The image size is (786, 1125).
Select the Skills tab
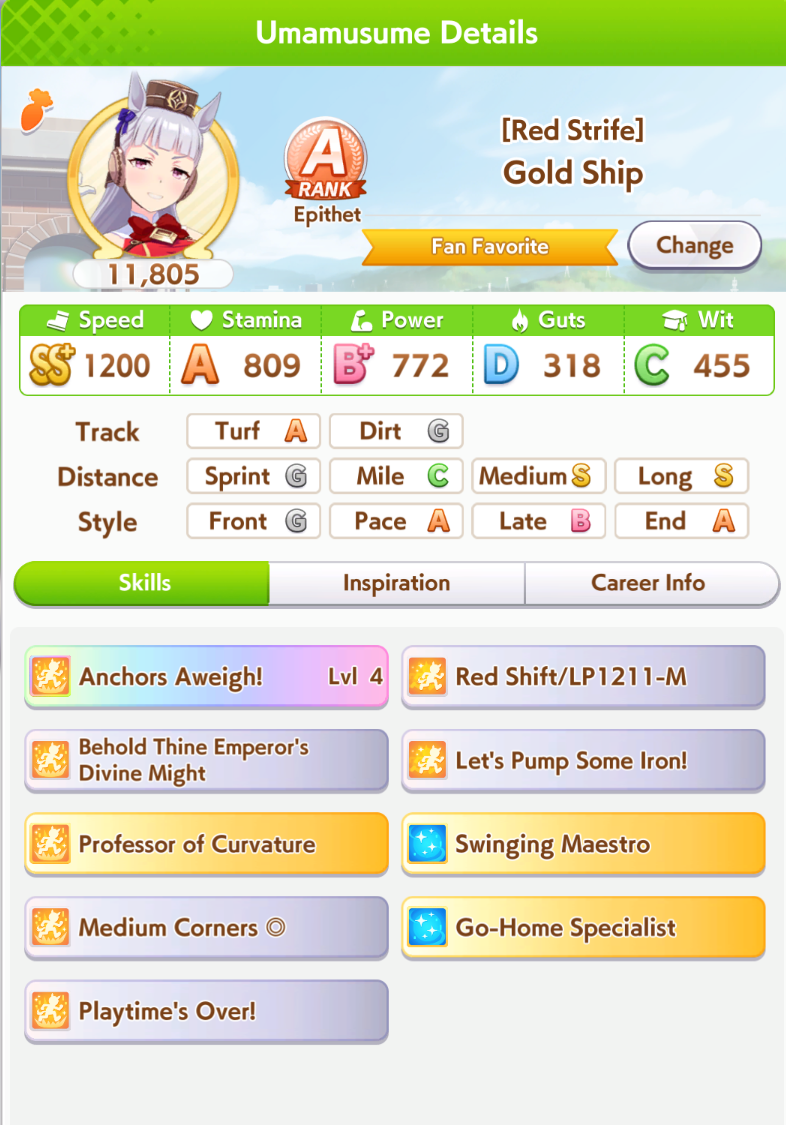coord(144,583)
